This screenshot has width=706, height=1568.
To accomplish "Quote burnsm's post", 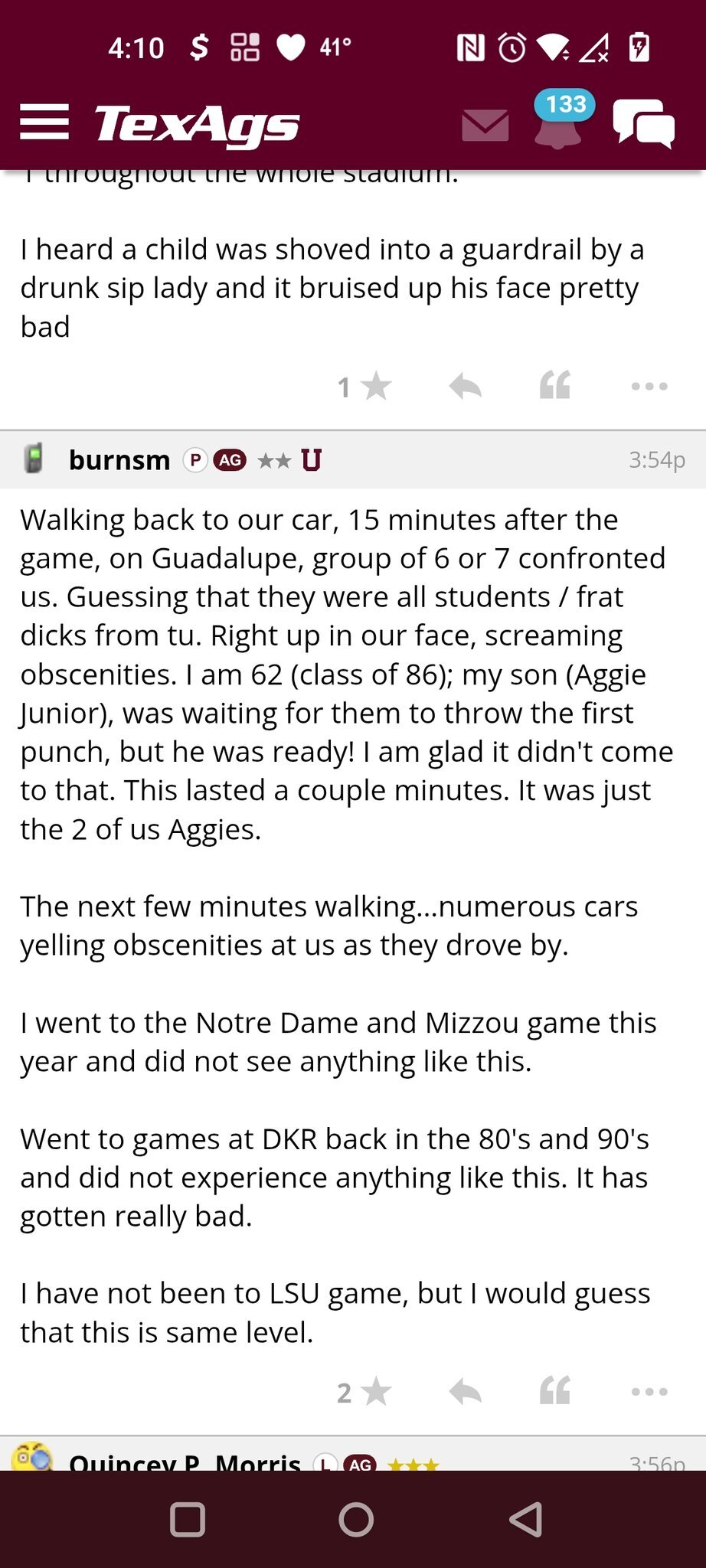I will [x=554, y=1391].
